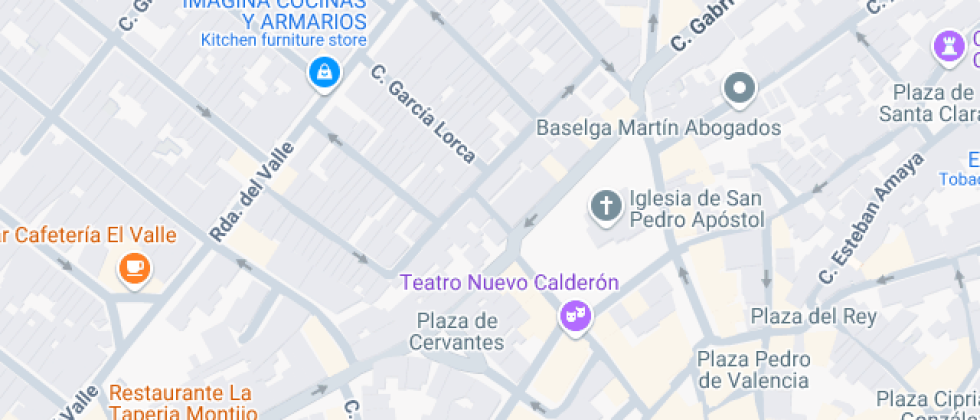Open the purple castle marker near Santa Clara

(949, 48)
